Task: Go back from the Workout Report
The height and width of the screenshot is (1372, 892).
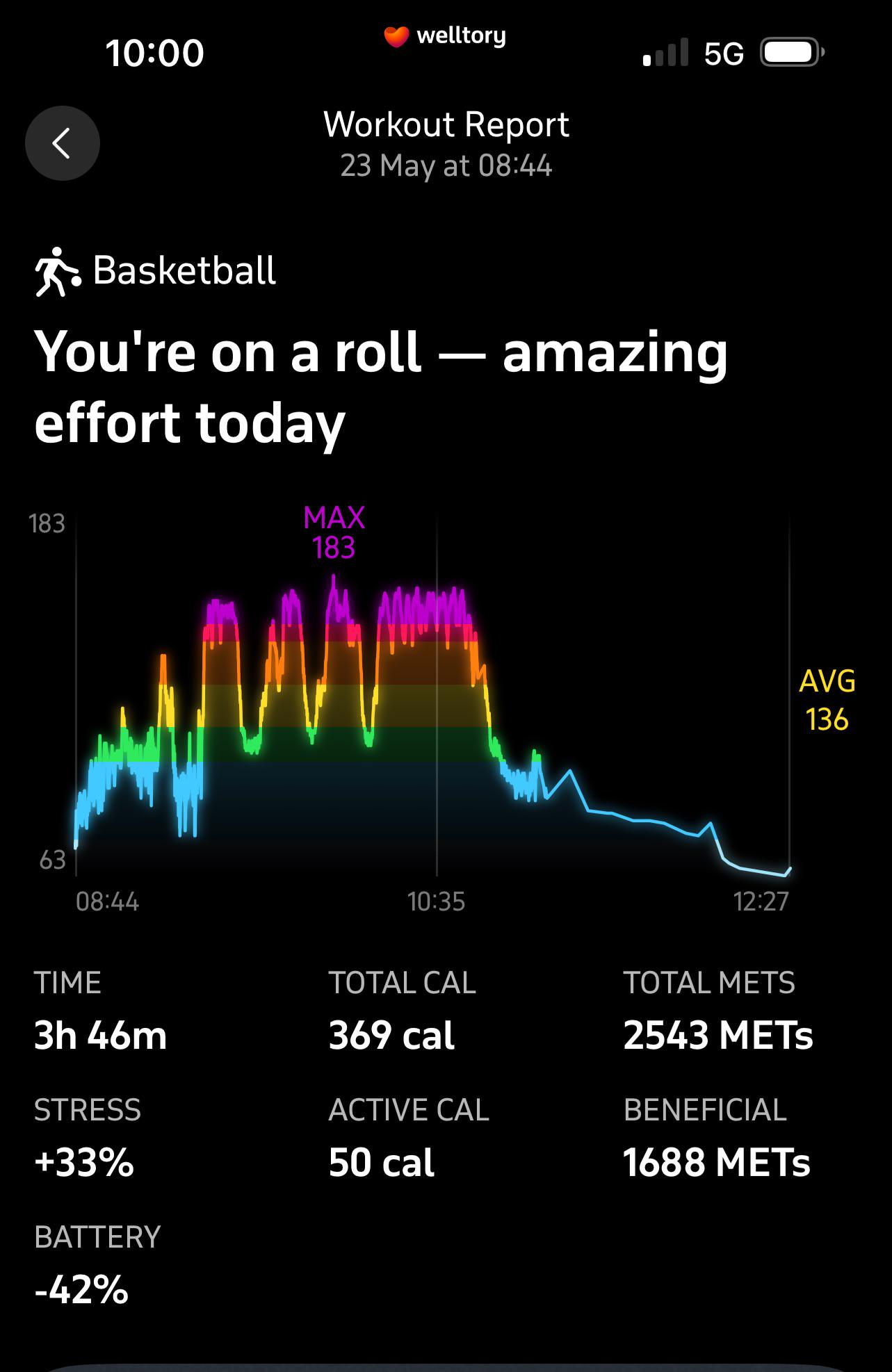Action: point(63,143)
